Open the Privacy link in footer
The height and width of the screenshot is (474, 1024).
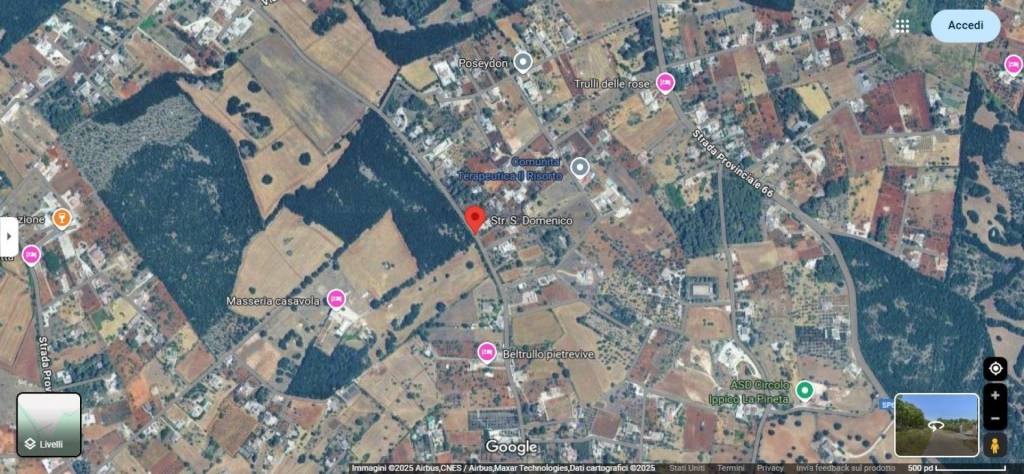[770, 468]
